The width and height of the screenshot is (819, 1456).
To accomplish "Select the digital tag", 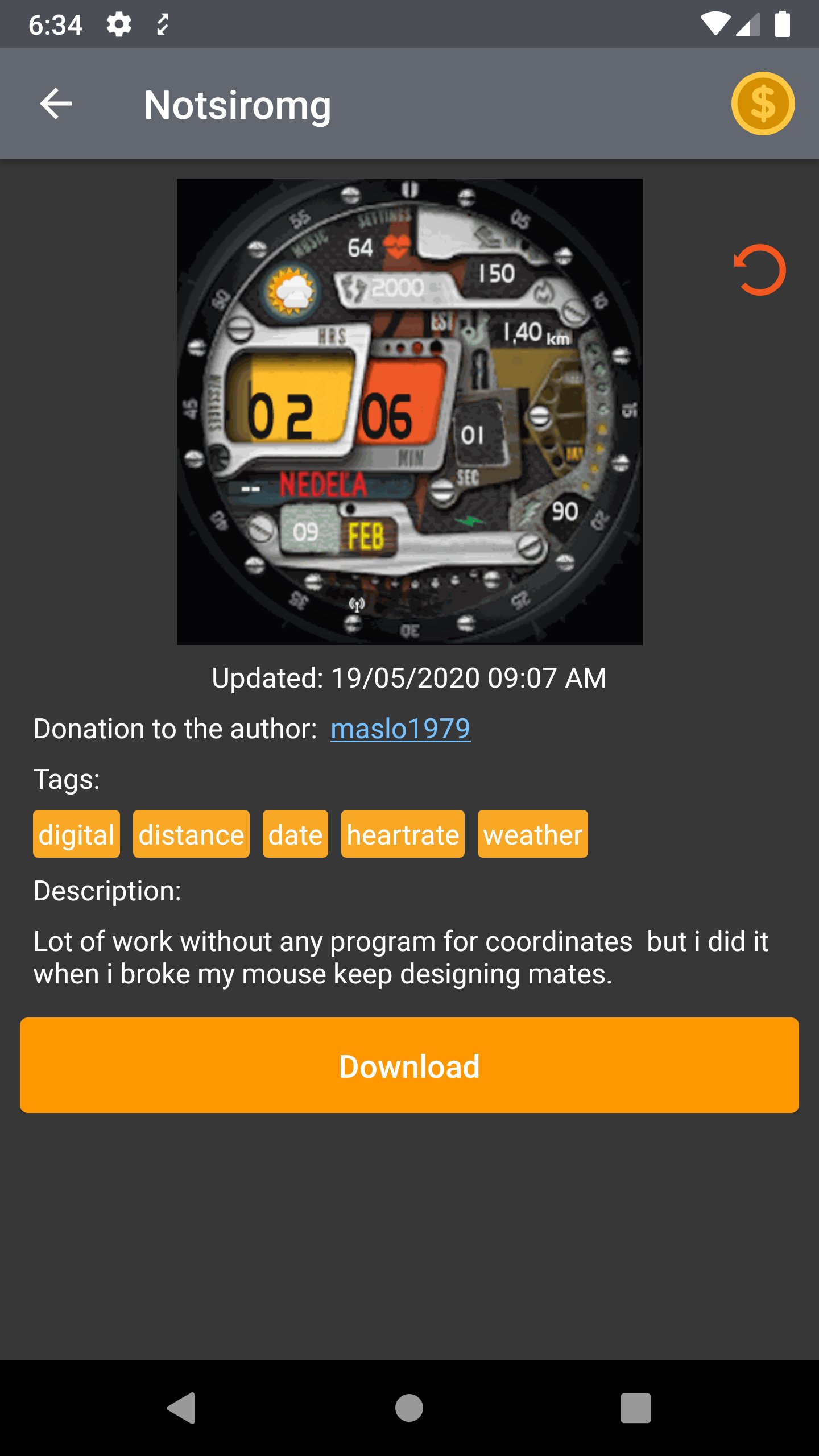I will coord(76,834).
